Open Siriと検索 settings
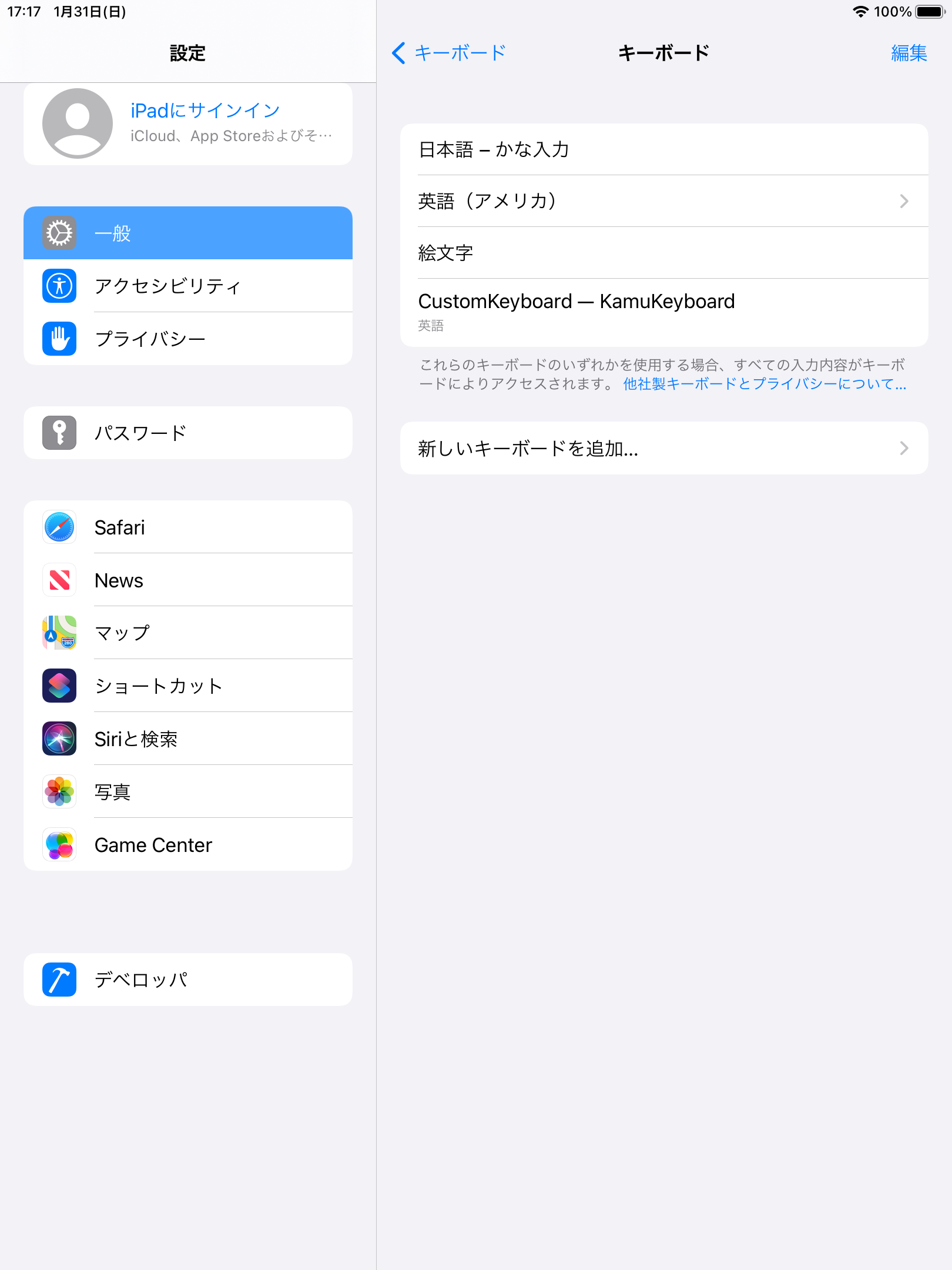 188,739
